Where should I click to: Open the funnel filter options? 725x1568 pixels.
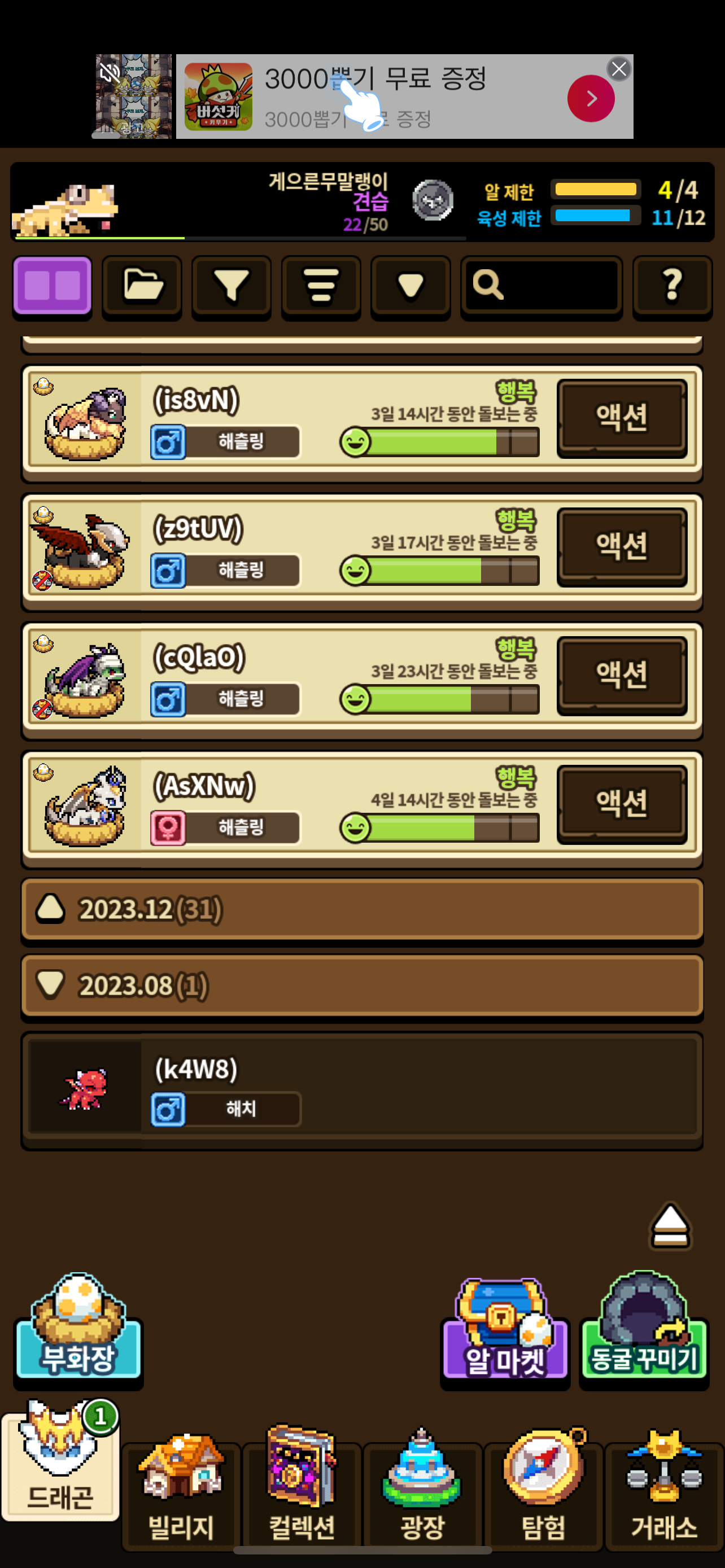point(232,286)
